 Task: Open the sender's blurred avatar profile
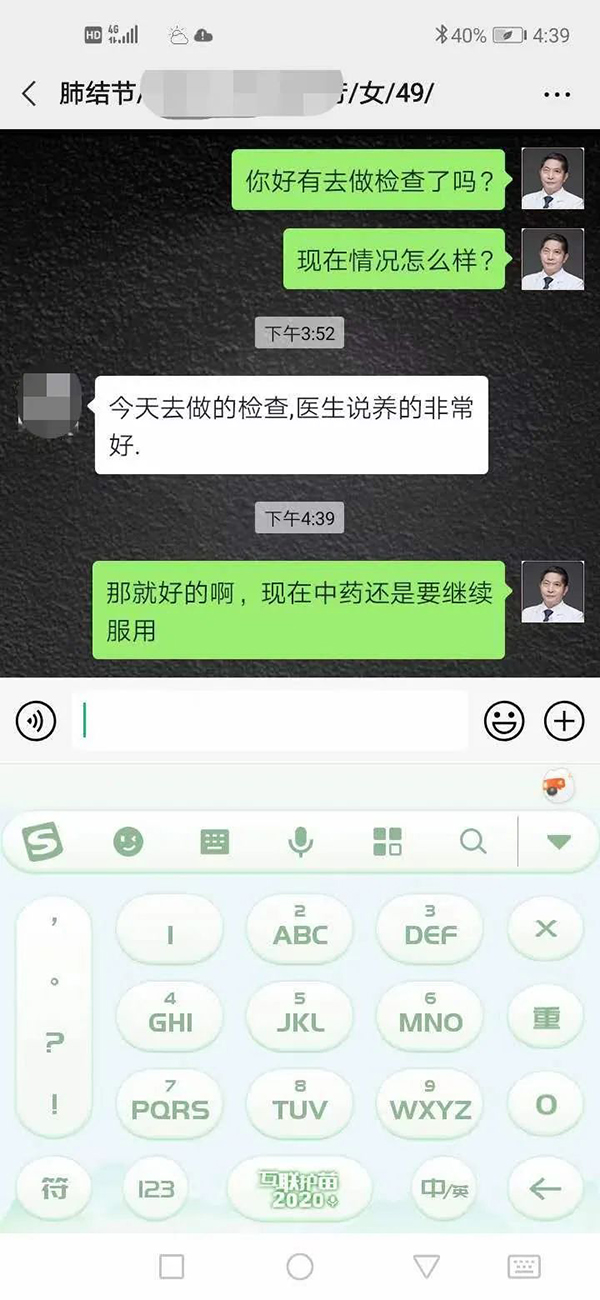click(50, 402)
